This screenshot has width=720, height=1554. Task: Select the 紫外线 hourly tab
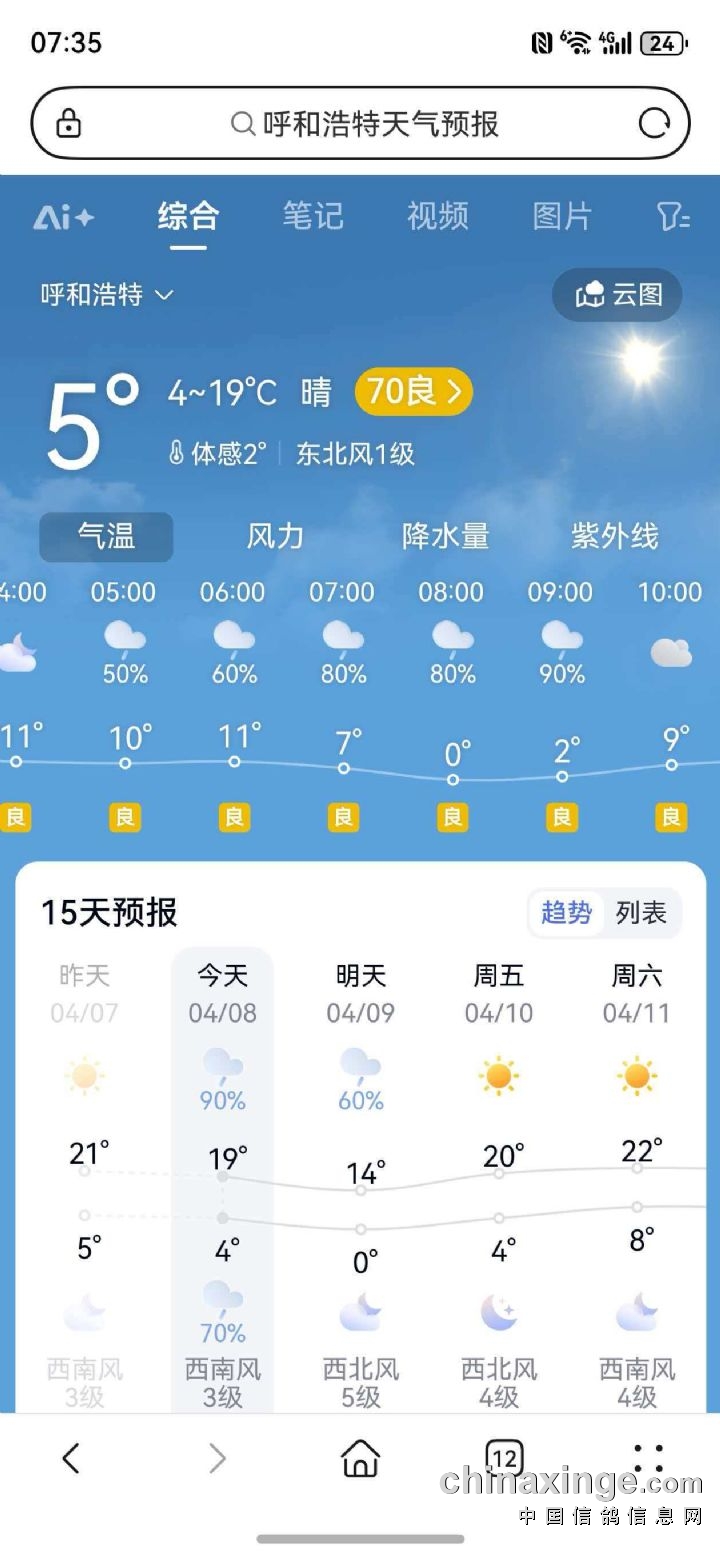point(614,537)
